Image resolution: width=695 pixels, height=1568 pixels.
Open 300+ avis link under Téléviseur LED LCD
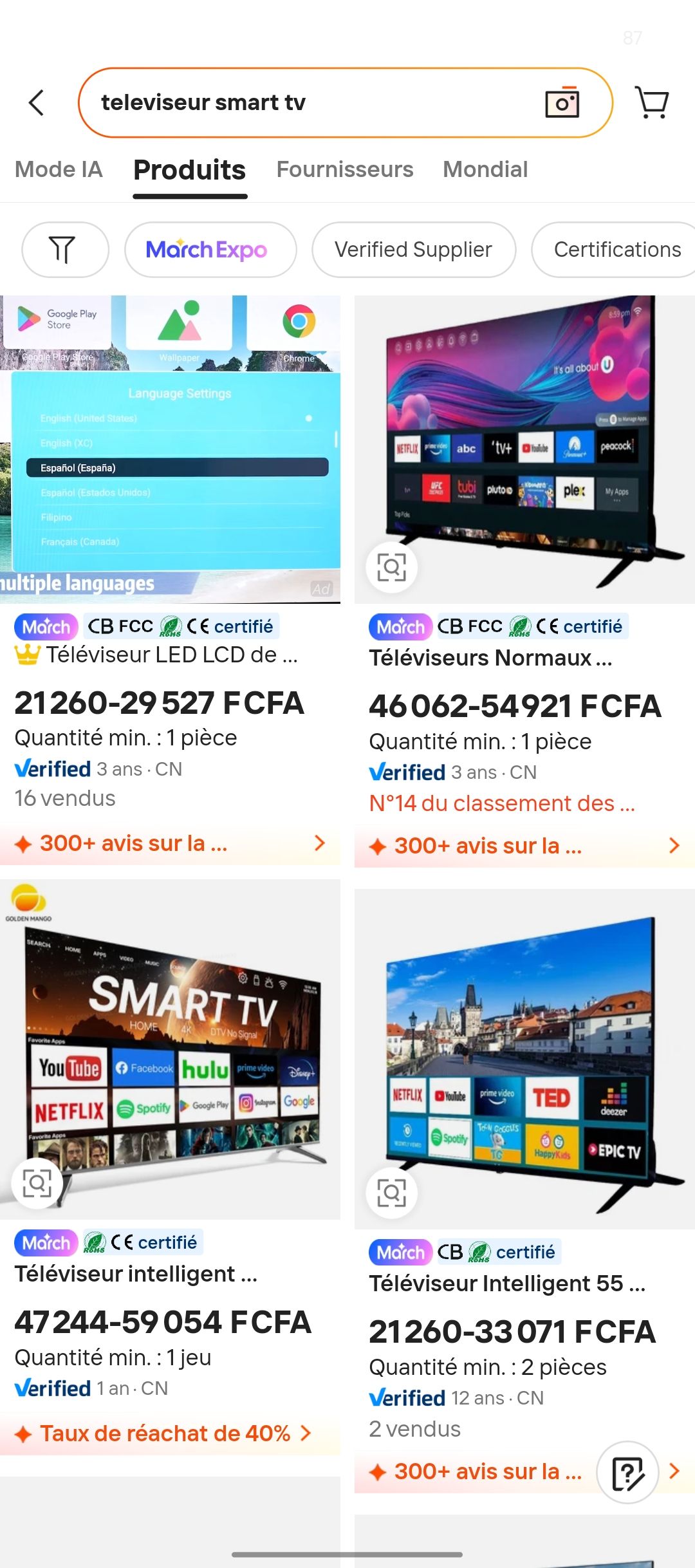point(170,844)
